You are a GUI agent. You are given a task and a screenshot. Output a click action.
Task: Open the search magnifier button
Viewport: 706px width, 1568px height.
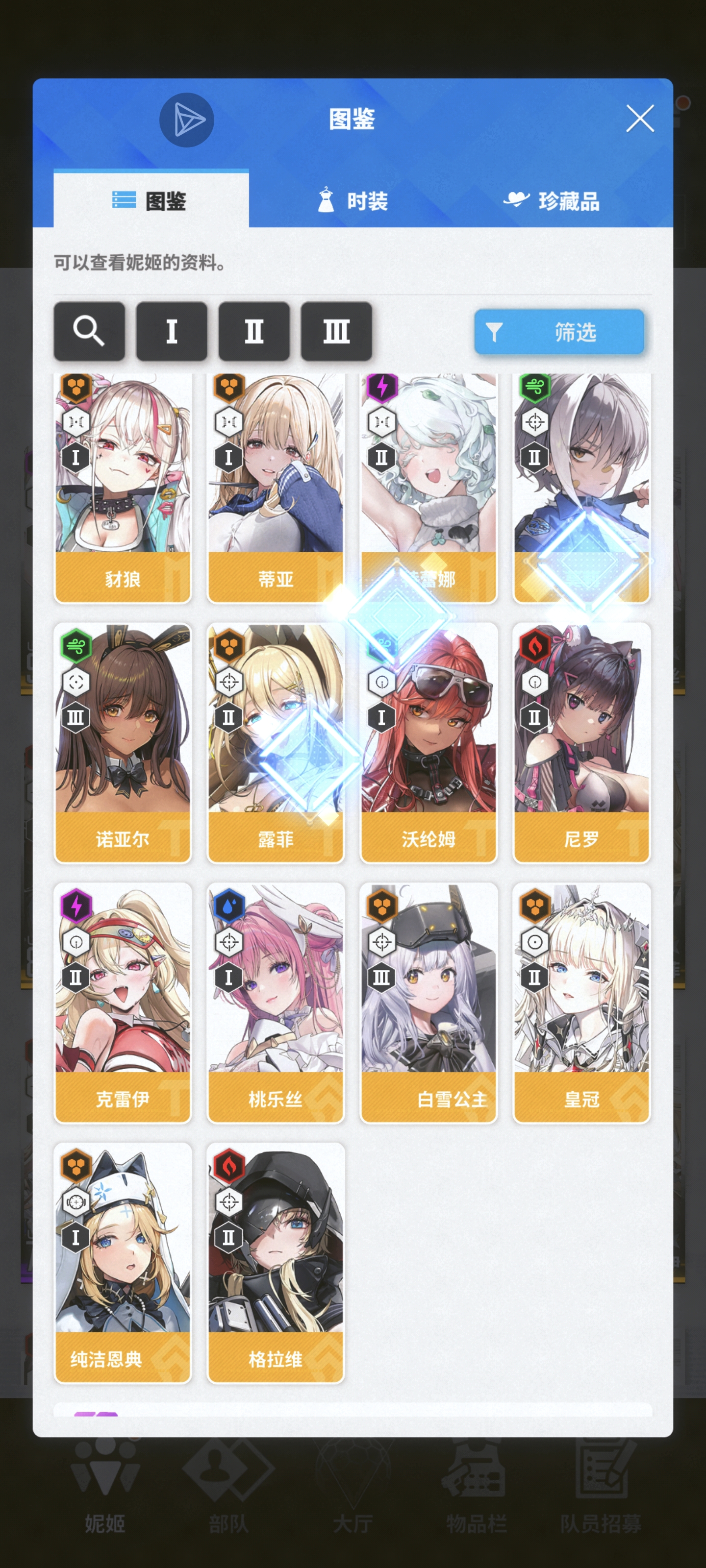point(89,331)
